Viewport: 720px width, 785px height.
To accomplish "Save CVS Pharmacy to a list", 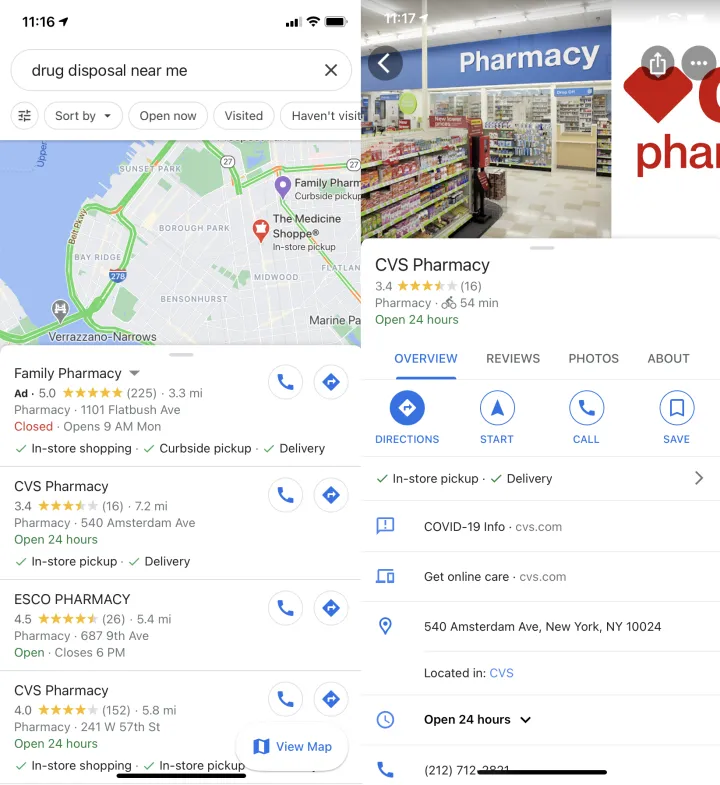I will pos(676,416).
